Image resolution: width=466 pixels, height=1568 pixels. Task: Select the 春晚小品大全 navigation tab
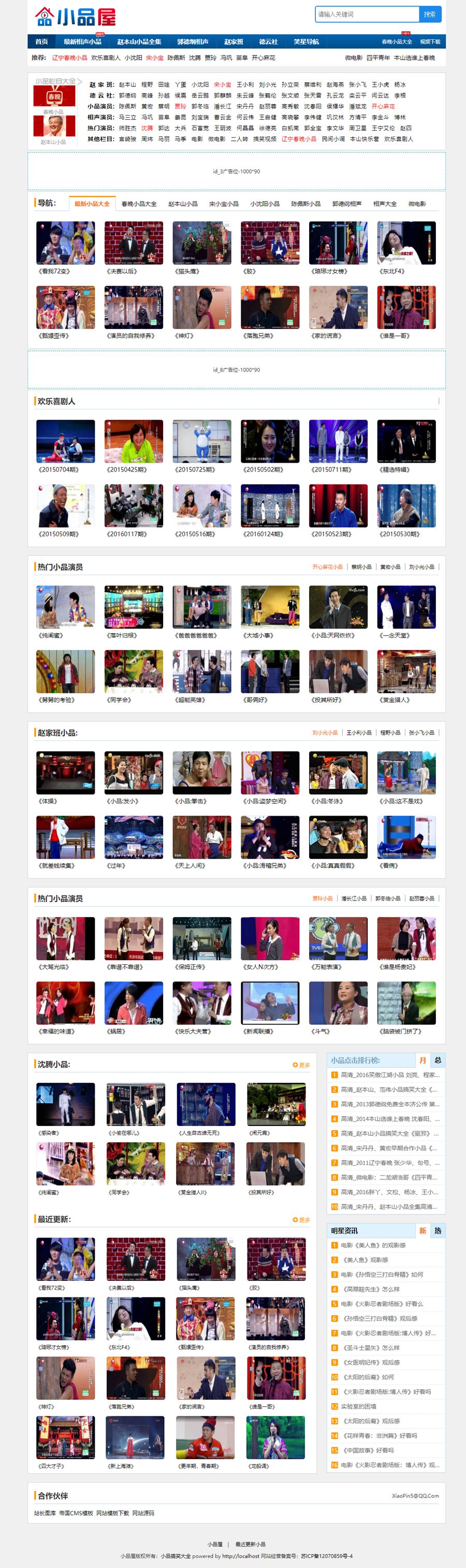[x=139, y=204]
